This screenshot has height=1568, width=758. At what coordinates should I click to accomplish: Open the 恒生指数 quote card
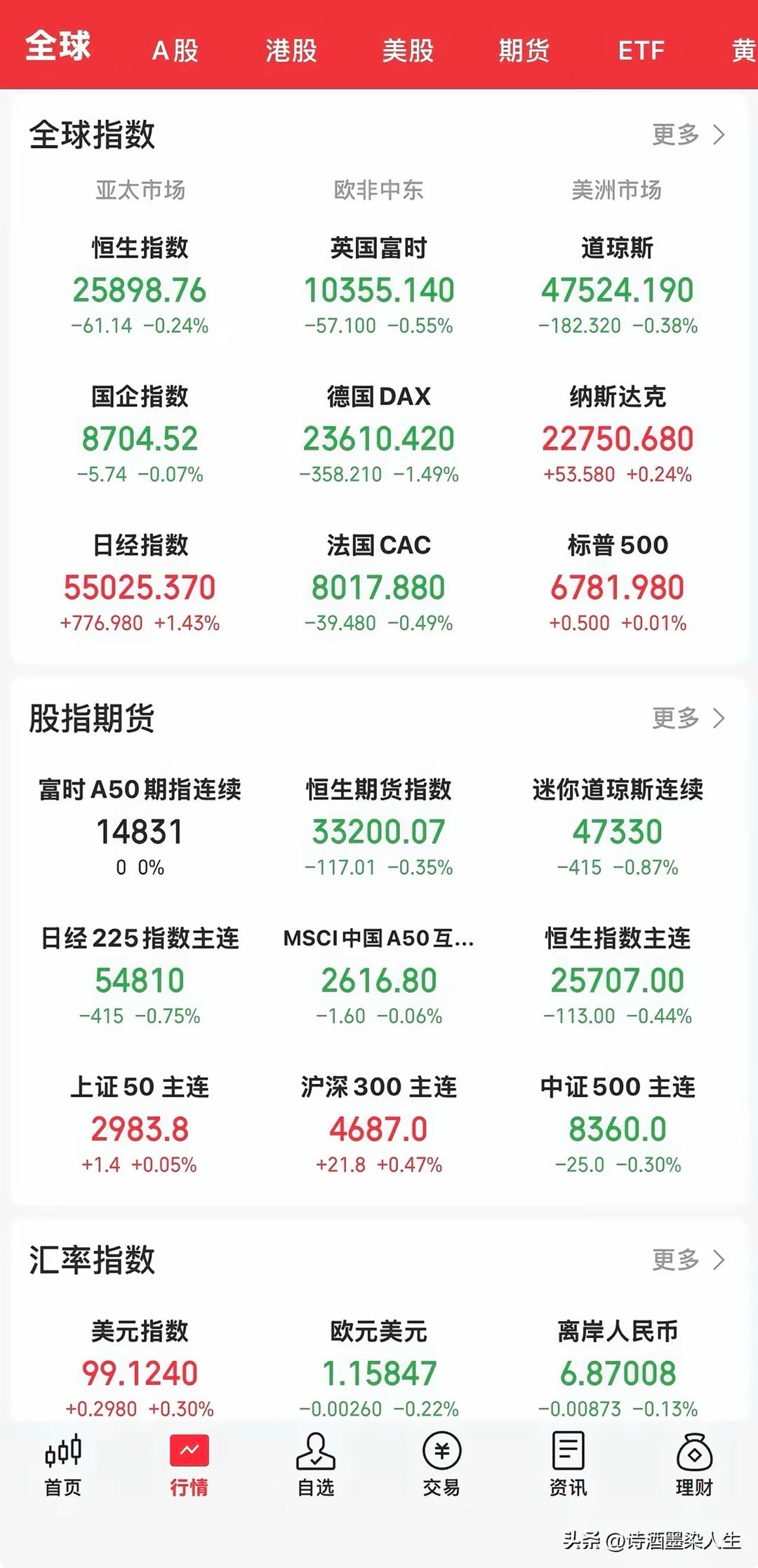(x=140, y=286)
